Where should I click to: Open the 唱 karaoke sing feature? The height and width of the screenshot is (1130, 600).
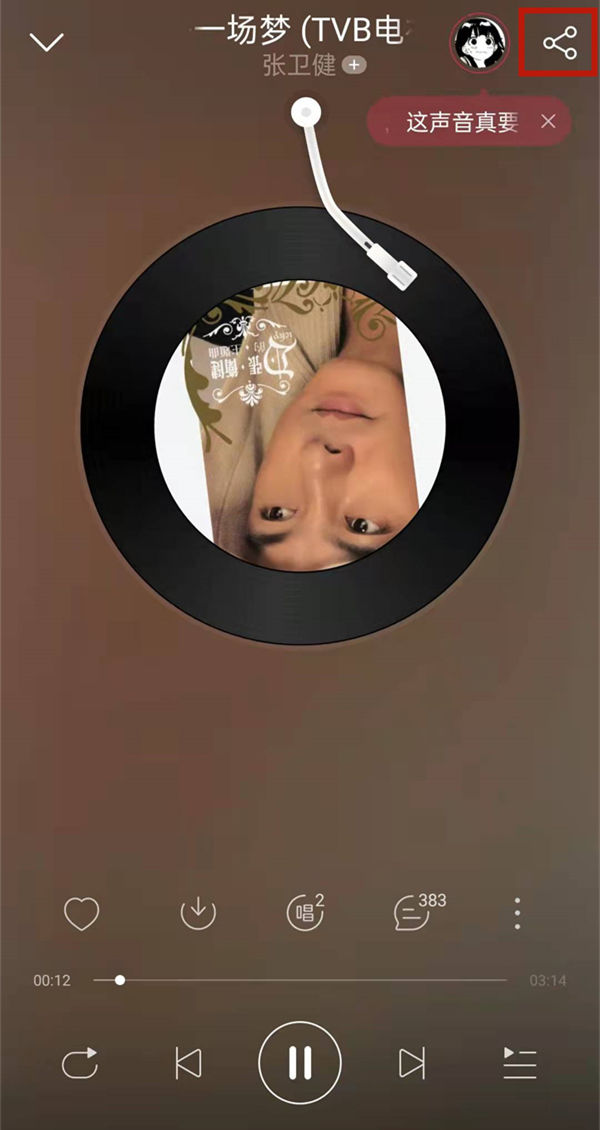[x=304, y=912]
